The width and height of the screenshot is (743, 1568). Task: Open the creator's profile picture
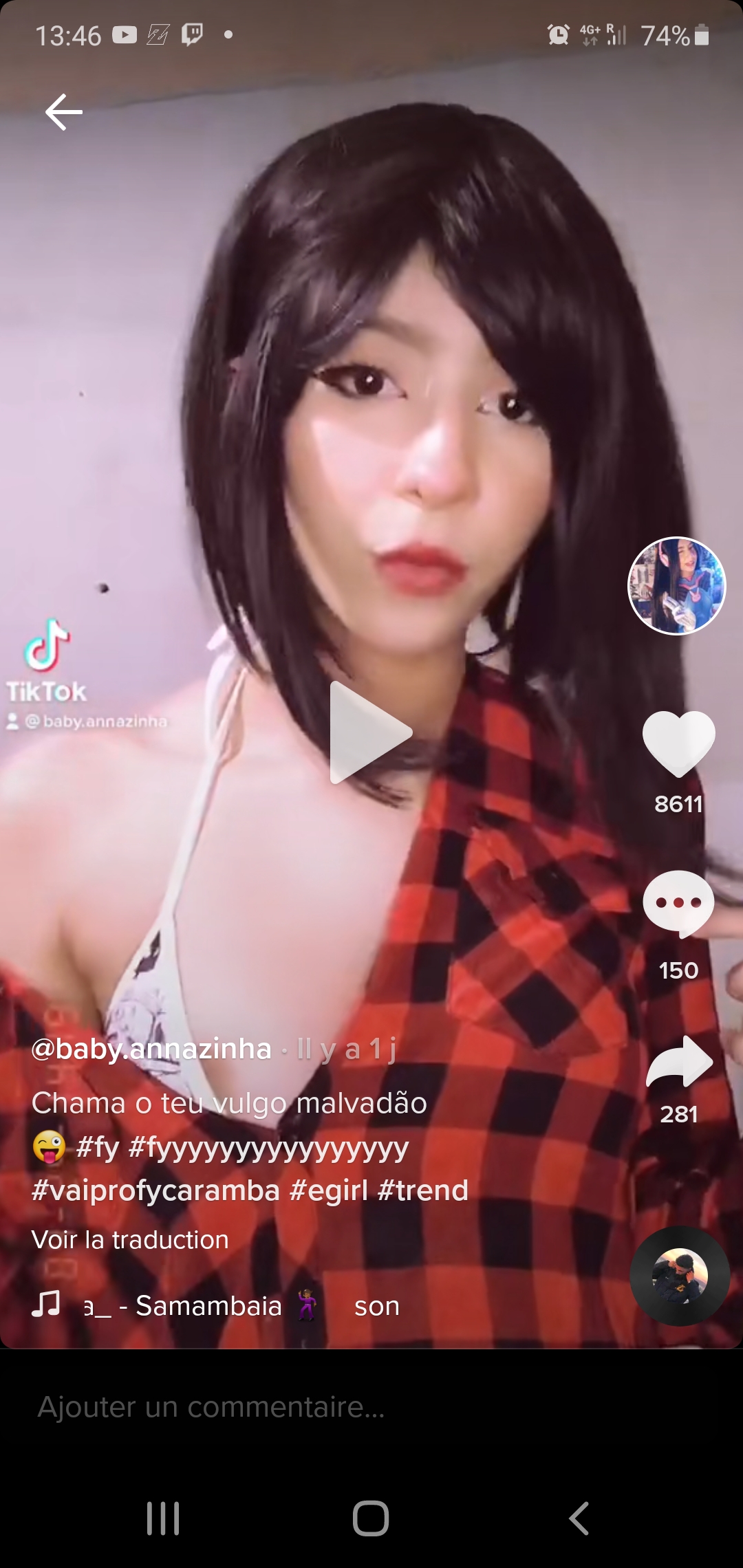point(677,586)
